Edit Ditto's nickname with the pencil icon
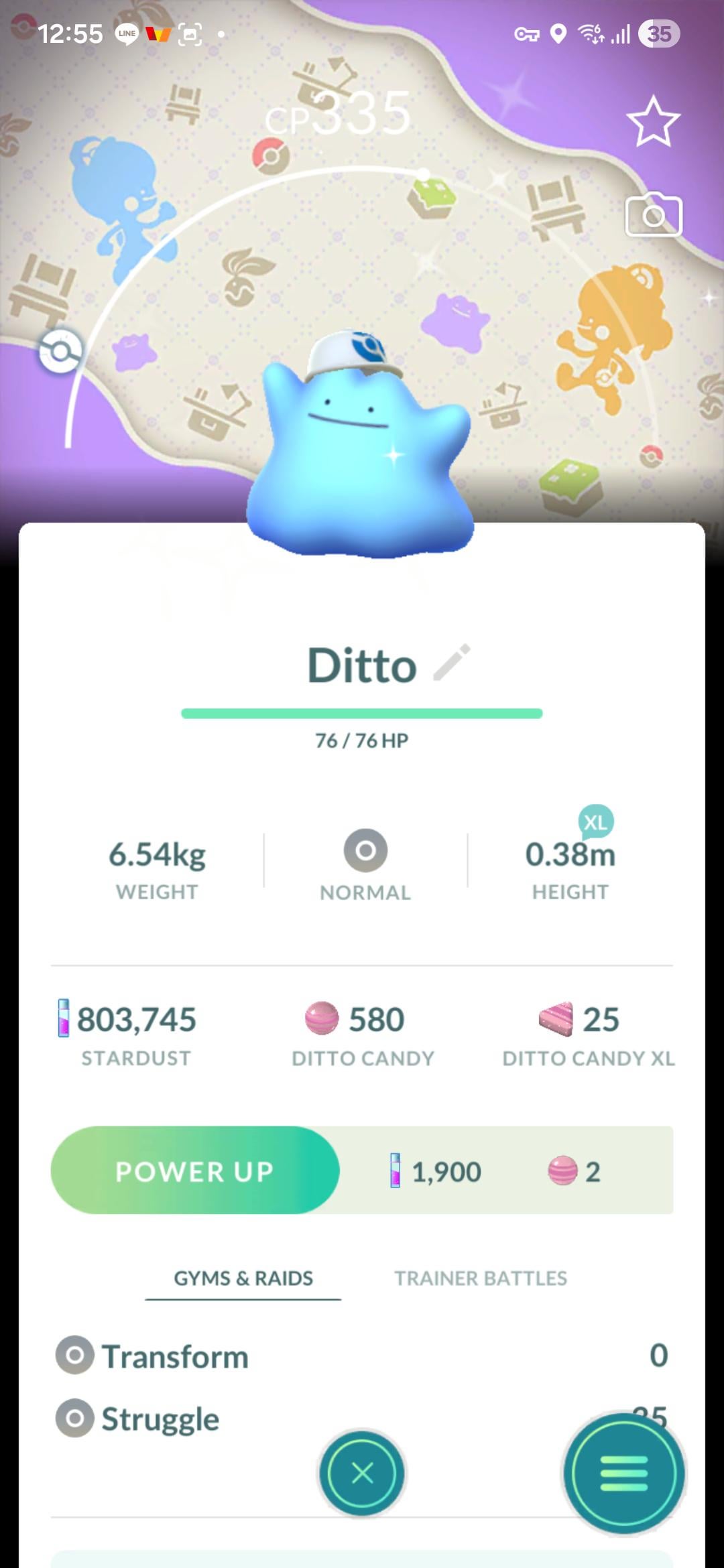Viewport: 724px width, 1568px height. pyautogui.click(x=452, y=663)
